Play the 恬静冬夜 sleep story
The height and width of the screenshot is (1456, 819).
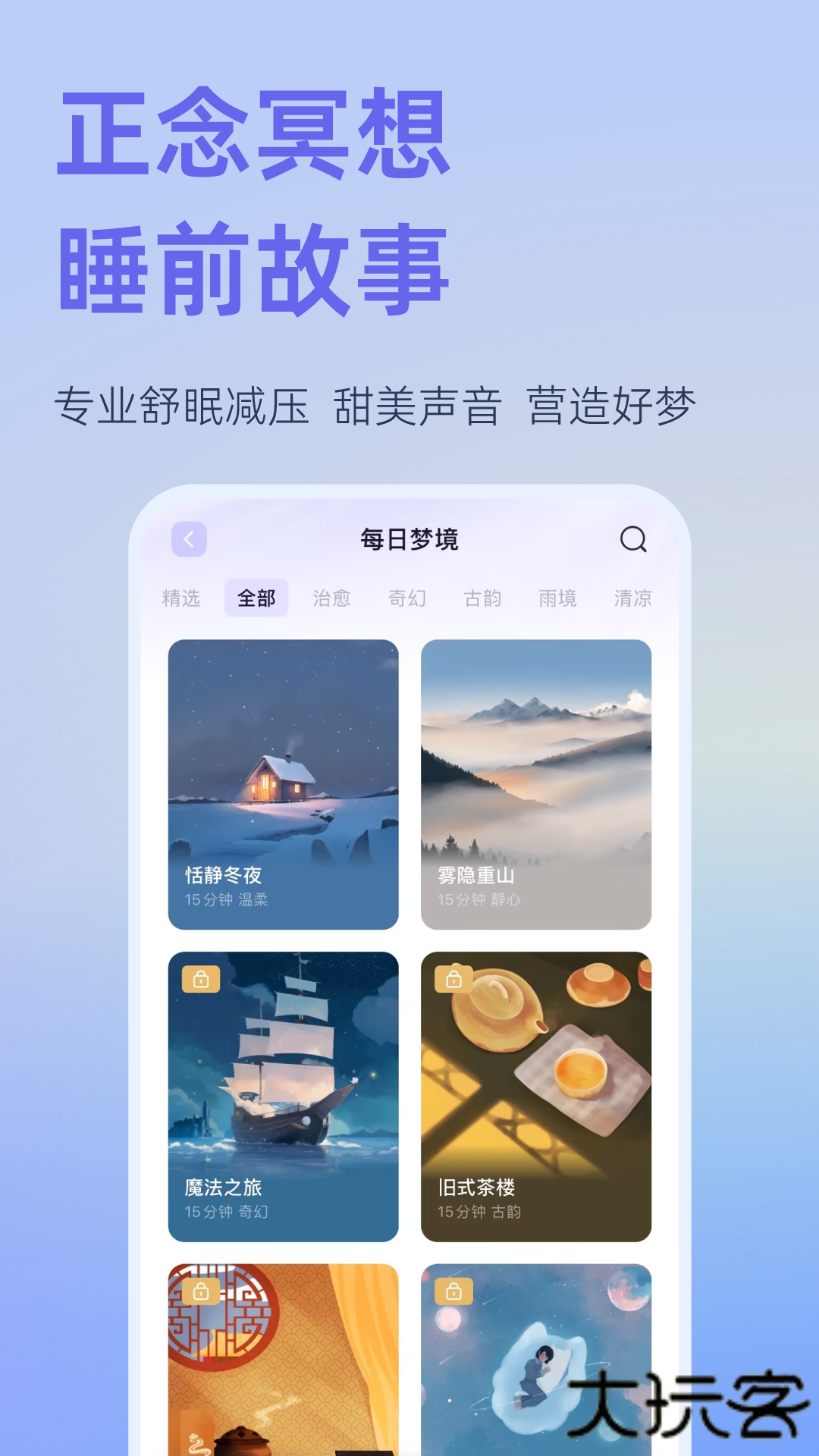point(284,781)
